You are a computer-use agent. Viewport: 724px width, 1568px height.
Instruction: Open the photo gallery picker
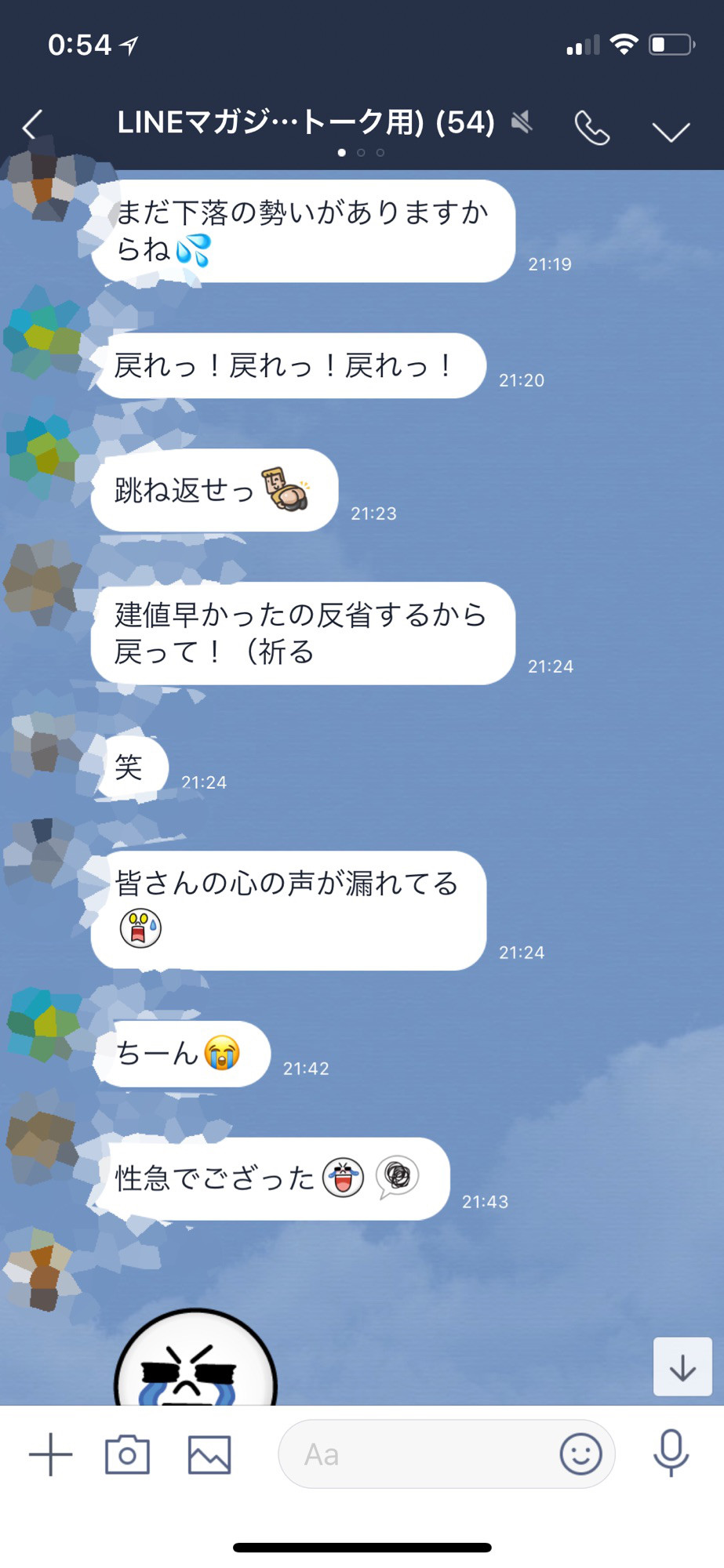[209, 1454]
